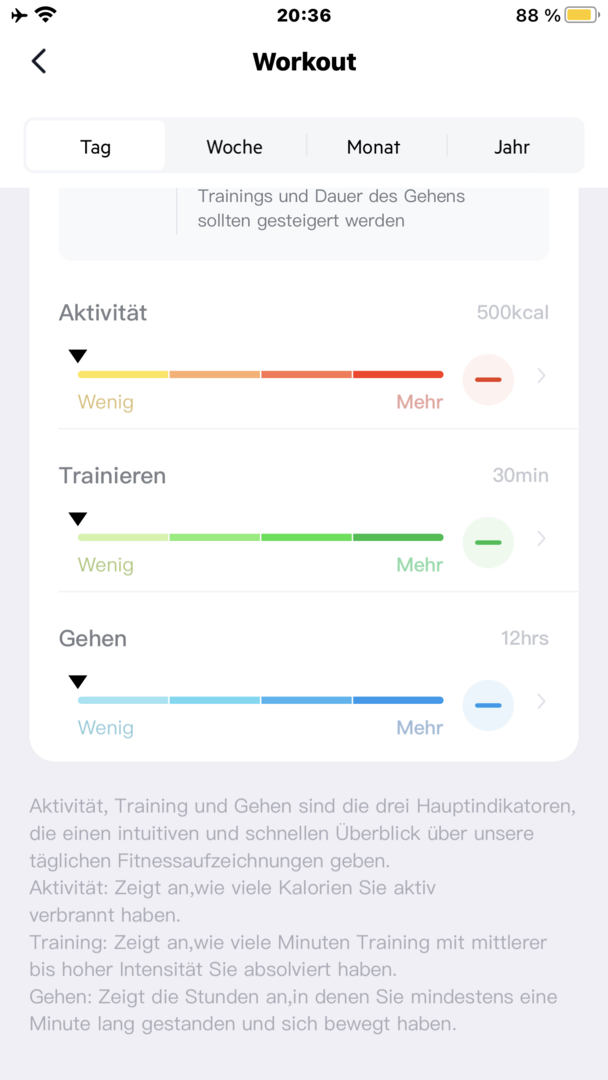The image size is (608, 1080).
Task: Switch to the Monat tab
Action: pyautogui.click(x=374, y=146)
